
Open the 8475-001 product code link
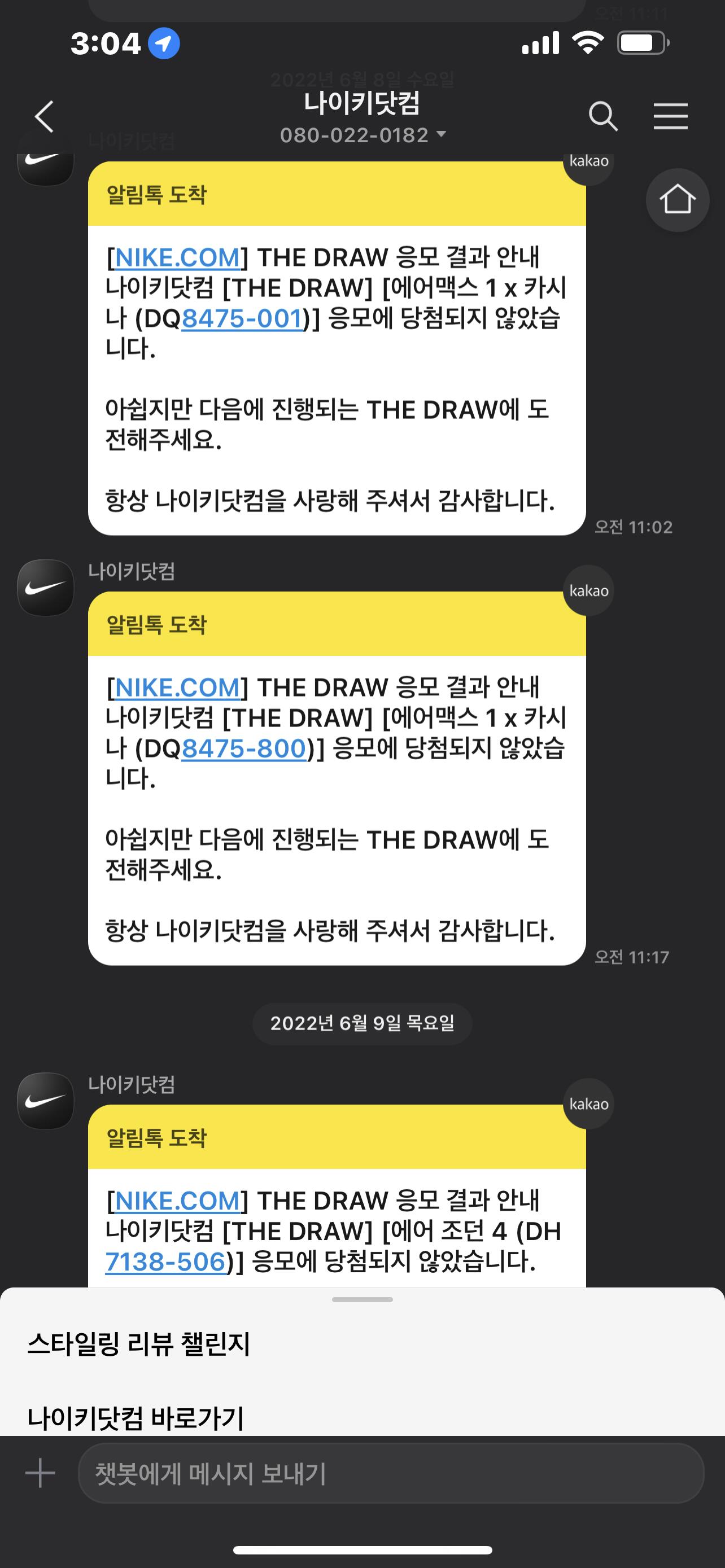point(242,318)
